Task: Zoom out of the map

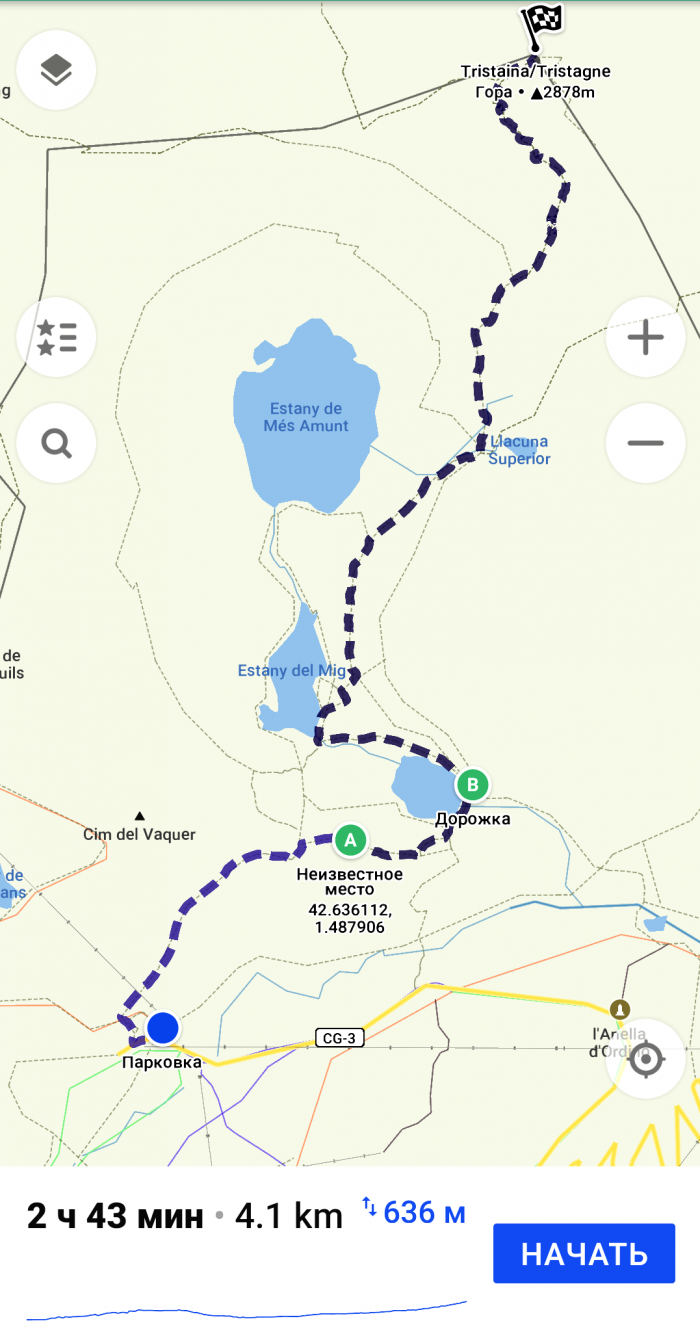Action: [645, 442]
